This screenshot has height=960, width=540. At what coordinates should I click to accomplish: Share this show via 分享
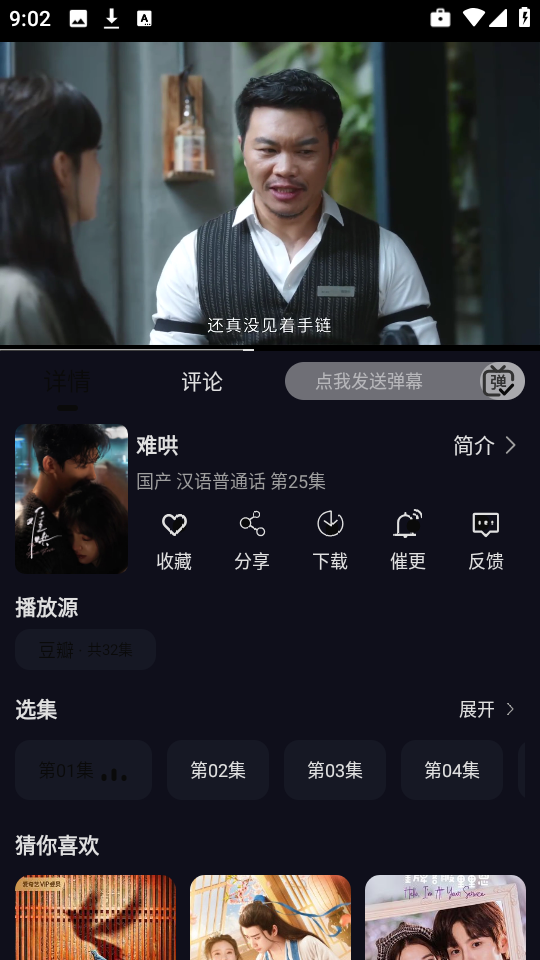(252, 541)
